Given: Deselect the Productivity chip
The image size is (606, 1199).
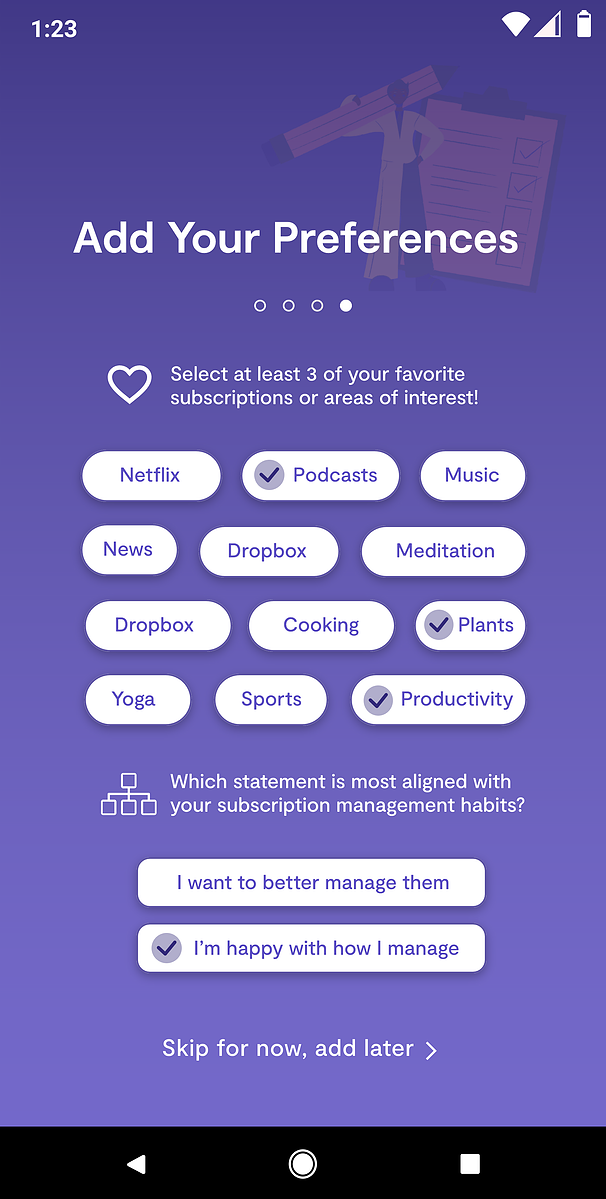Looking at the screenshot, I should [x=439, y=700].
